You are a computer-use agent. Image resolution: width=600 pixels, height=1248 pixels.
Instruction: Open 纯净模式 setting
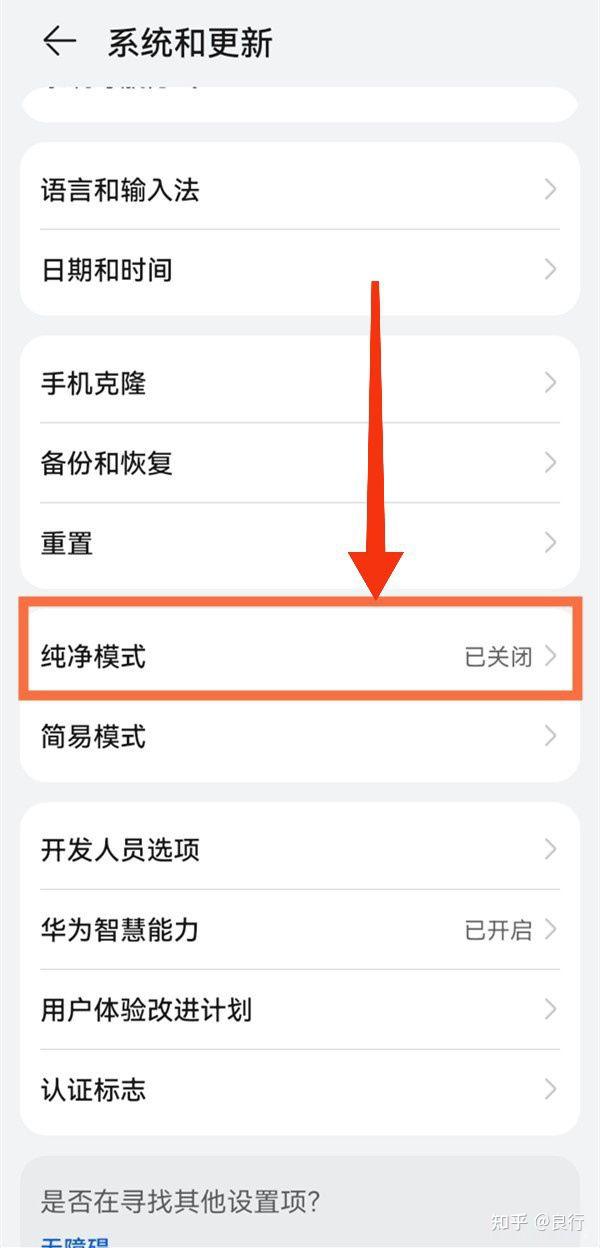point(300,657)
